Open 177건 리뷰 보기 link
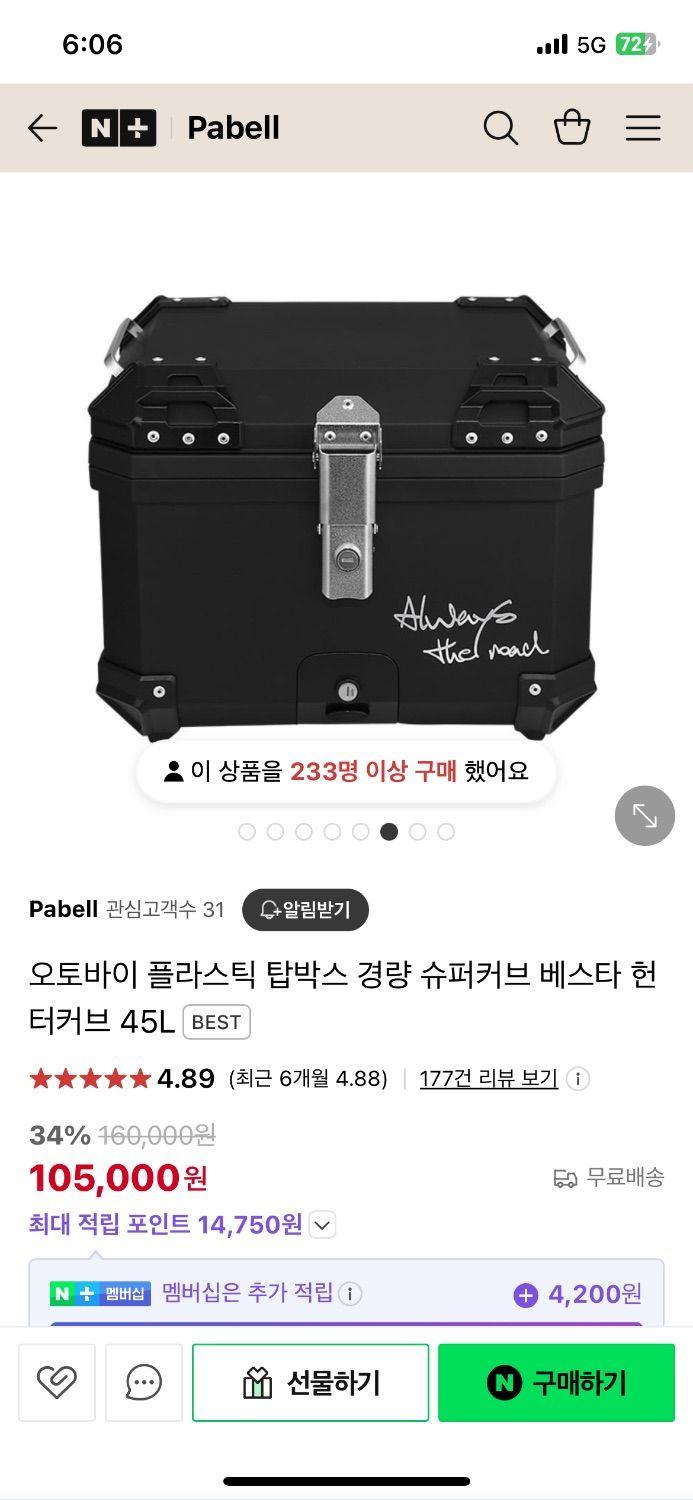The width and height of the screenshot is (693, 1500). (488, 1078)
